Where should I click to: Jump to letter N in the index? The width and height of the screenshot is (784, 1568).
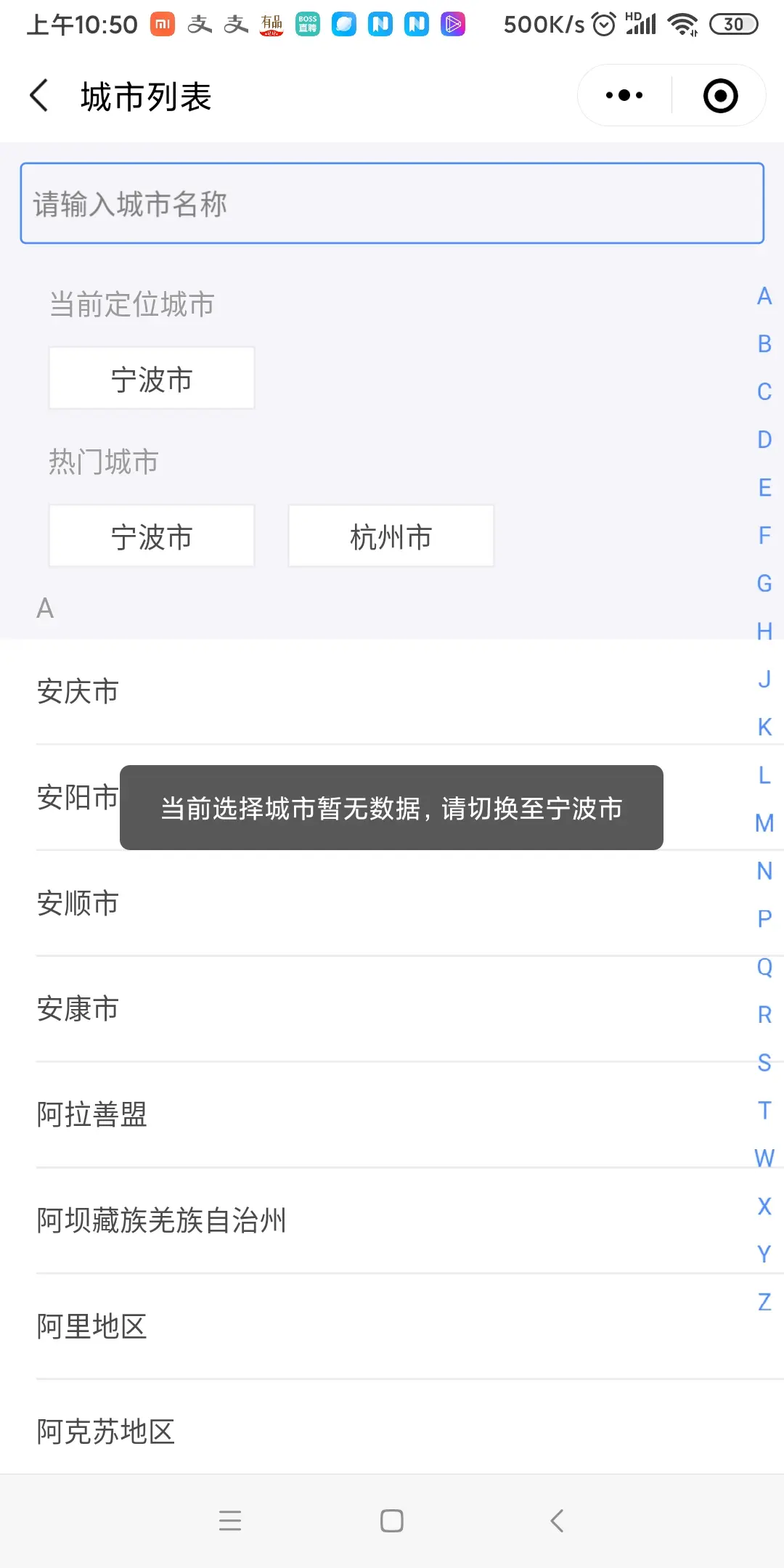click(x=764, y=871)
